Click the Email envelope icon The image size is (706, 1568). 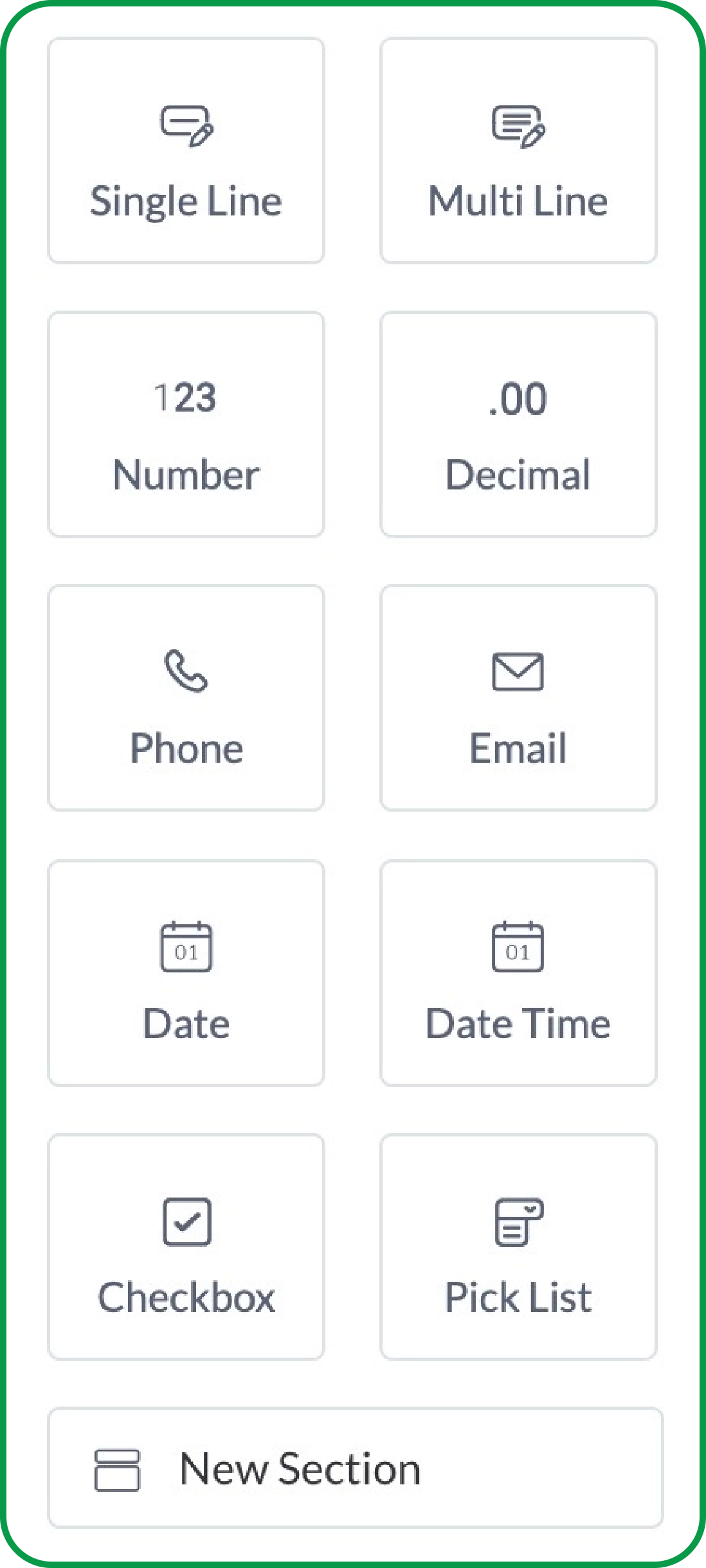tap(518, 674)
